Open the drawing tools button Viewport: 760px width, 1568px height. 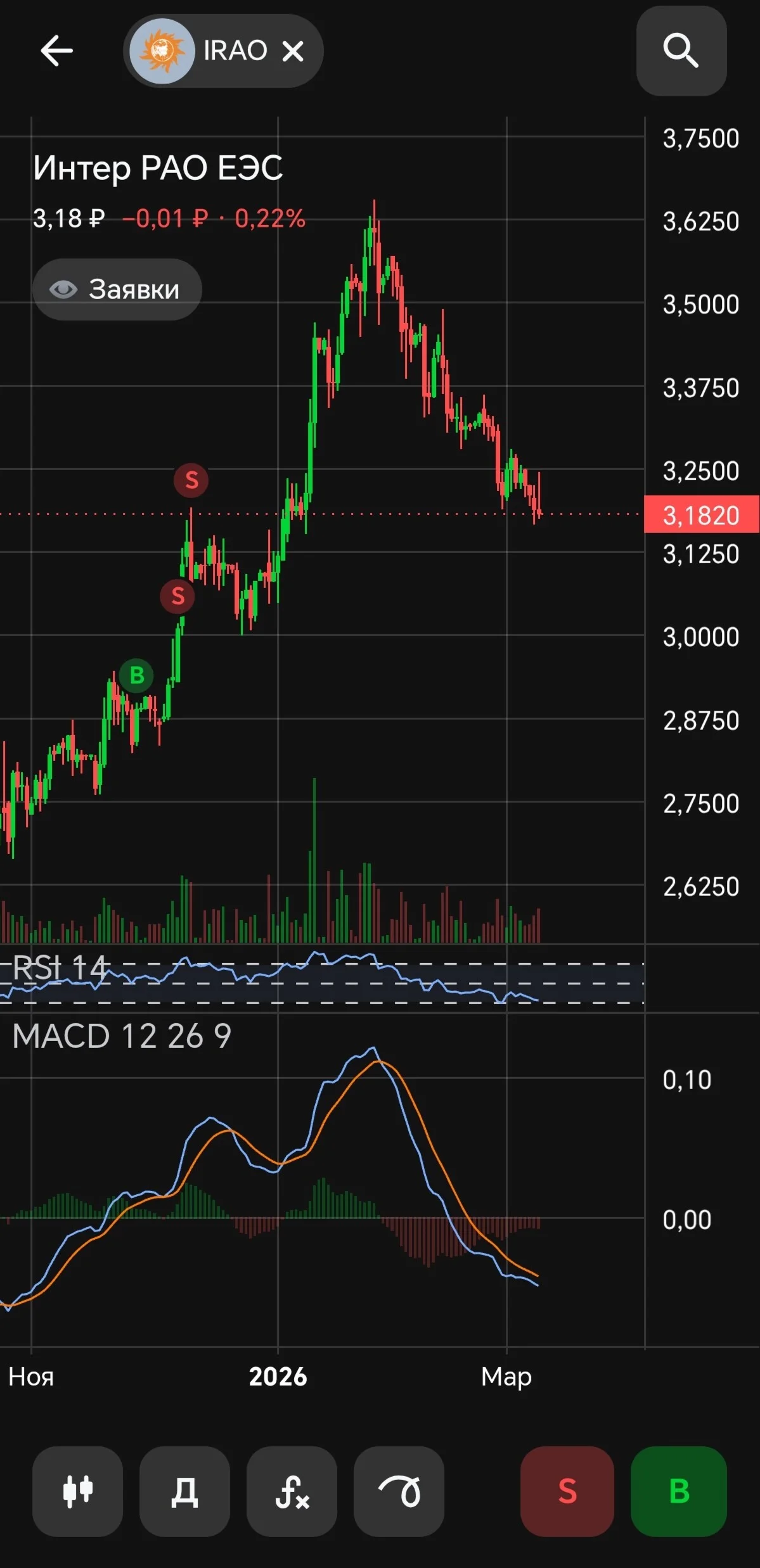(x=399, y=1491)
